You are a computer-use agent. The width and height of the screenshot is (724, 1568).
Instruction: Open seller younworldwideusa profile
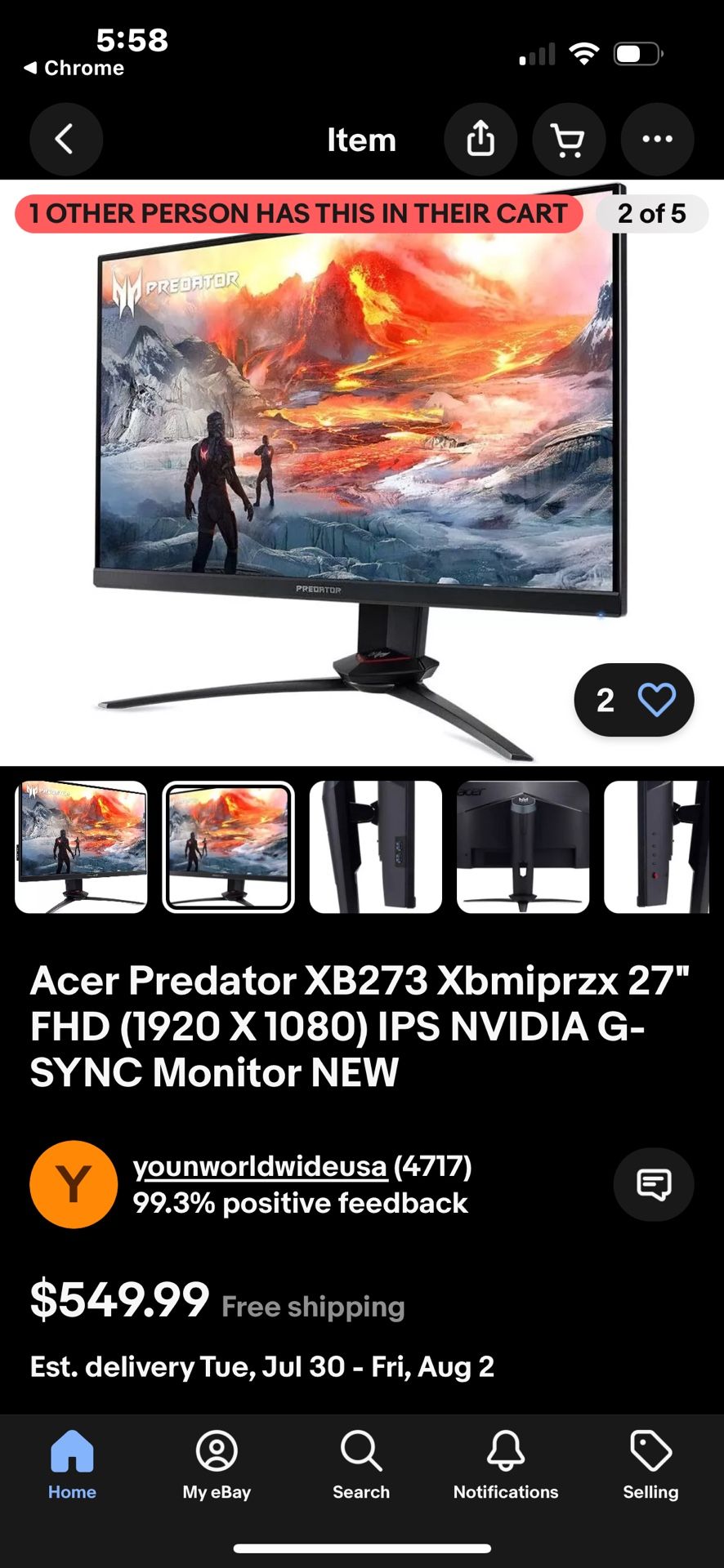[x=260, y=1166]
